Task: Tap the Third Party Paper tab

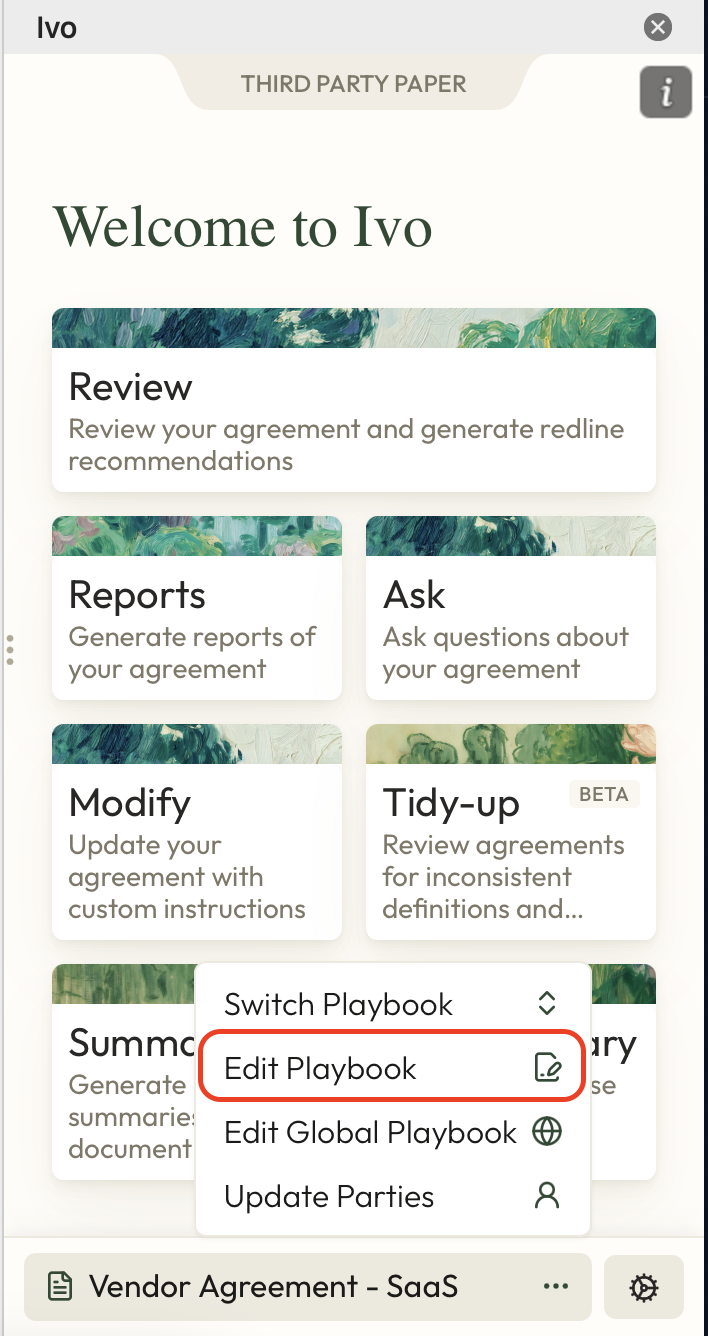Action: click(x=353, y=83)
